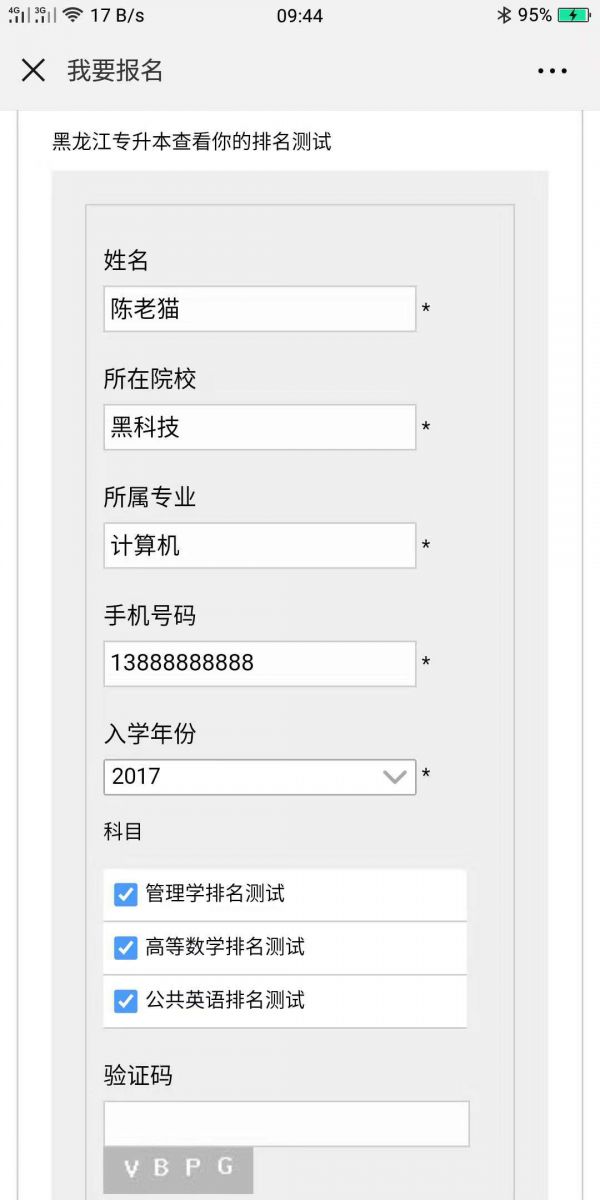
Task: Tap the 验证码 input field
Action: 286,1124
